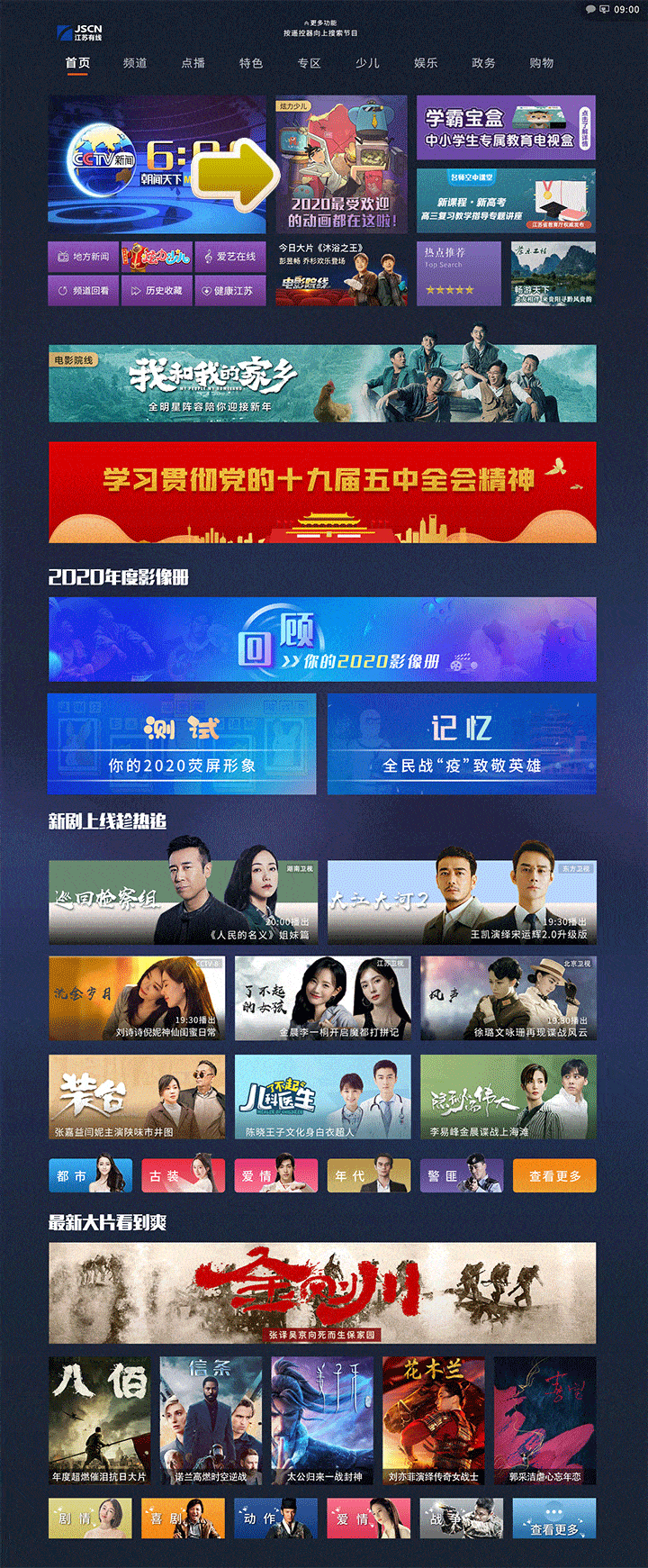
Task: Select the 战争 movie genre button
Action: 461,1517
